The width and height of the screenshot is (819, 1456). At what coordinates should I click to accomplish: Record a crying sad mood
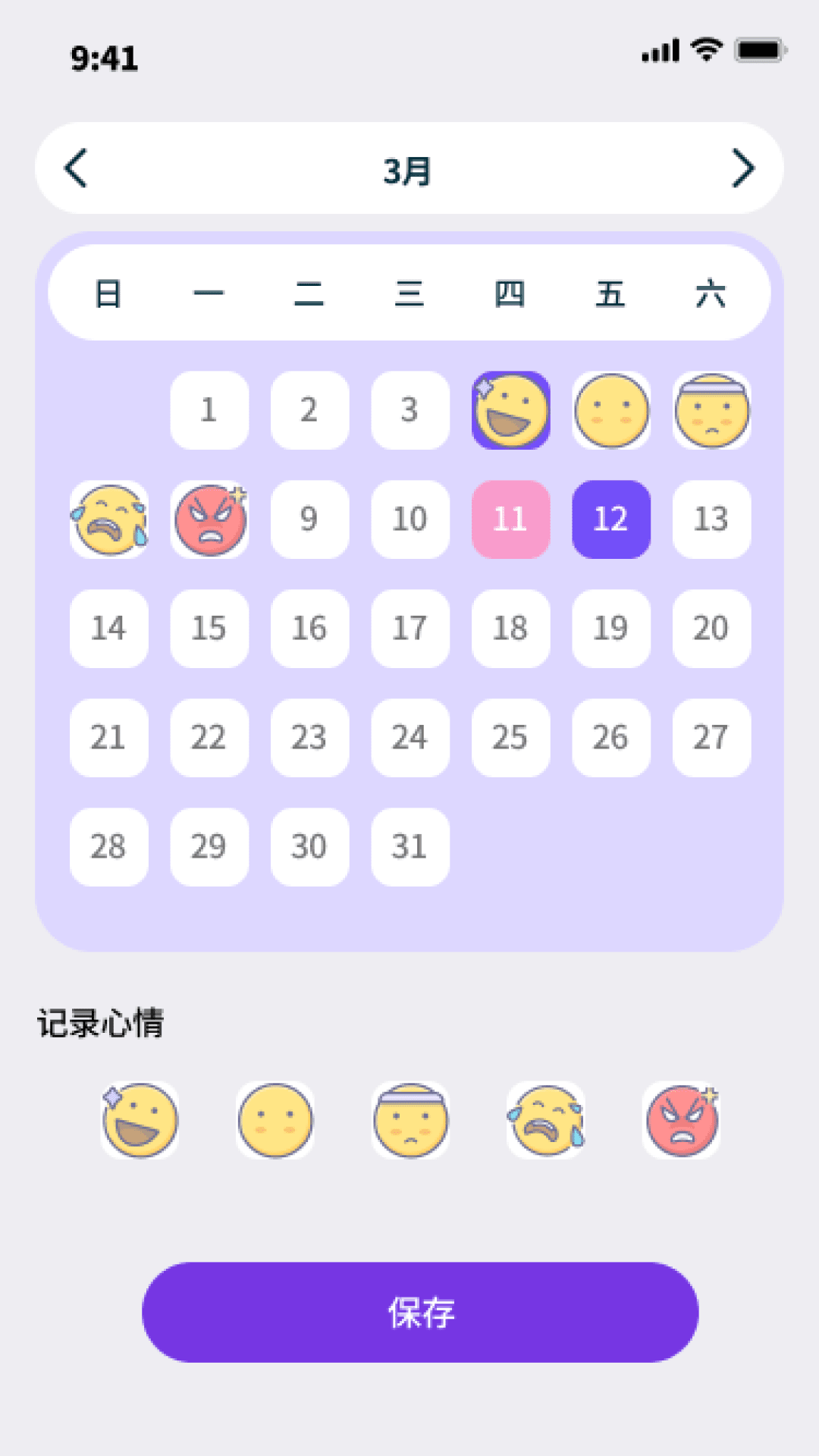tap(545, 1120)
